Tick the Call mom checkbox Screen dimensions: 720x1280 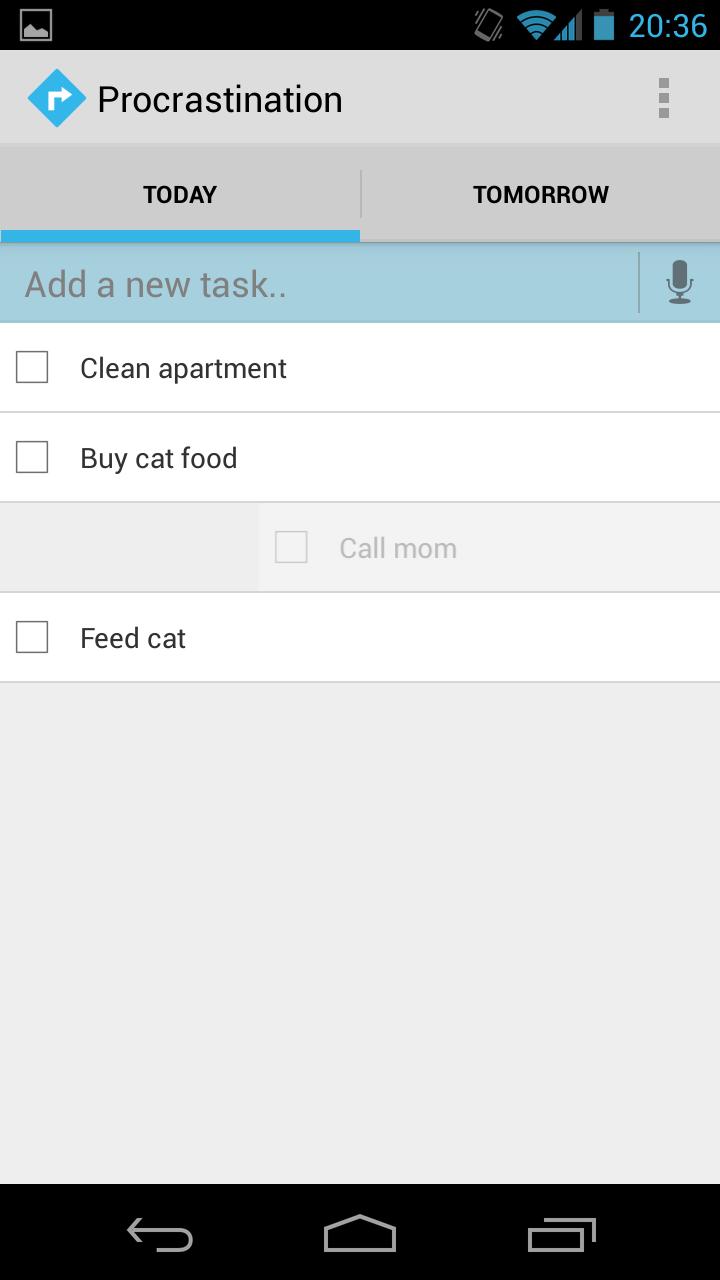click(x=291, y=547)
